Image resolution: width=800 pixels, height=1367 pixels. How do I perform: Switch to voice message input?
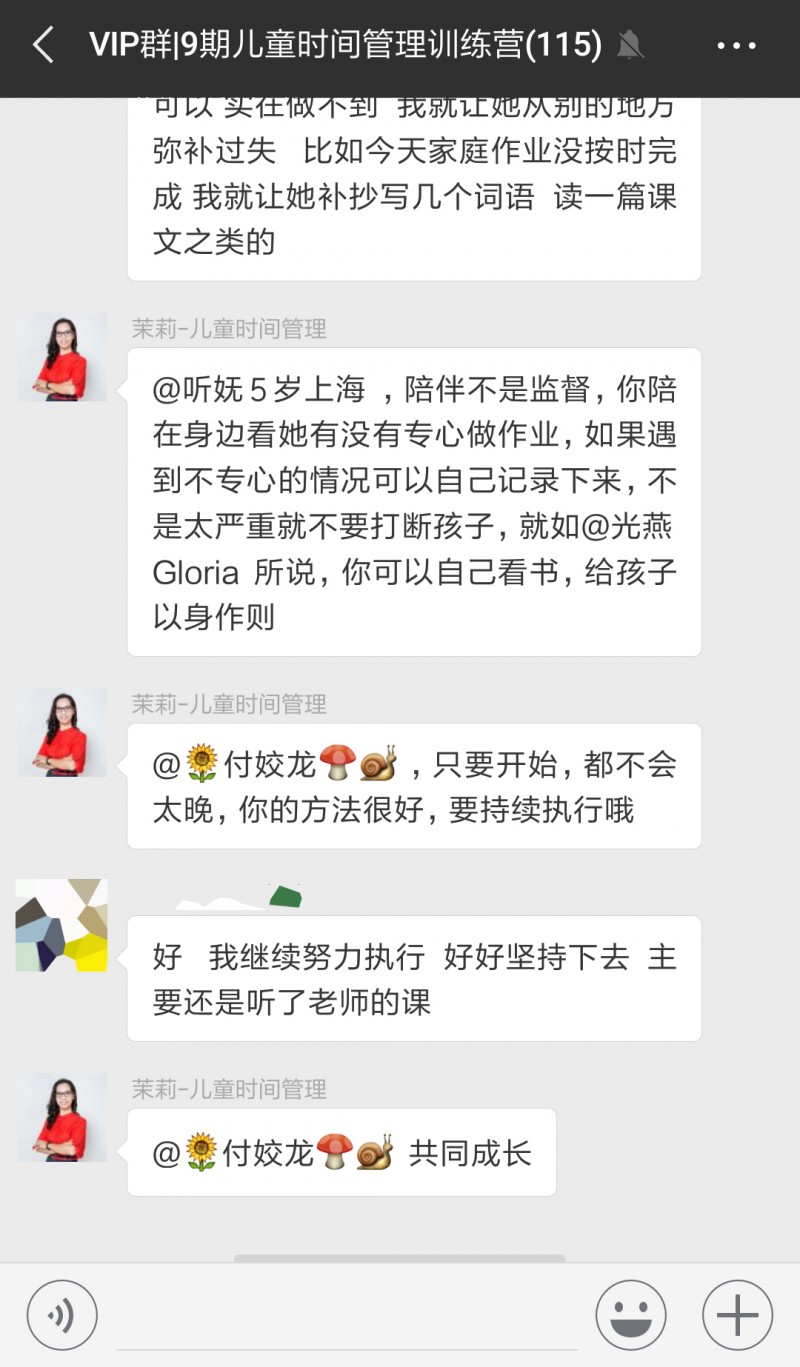(62, 1315)
